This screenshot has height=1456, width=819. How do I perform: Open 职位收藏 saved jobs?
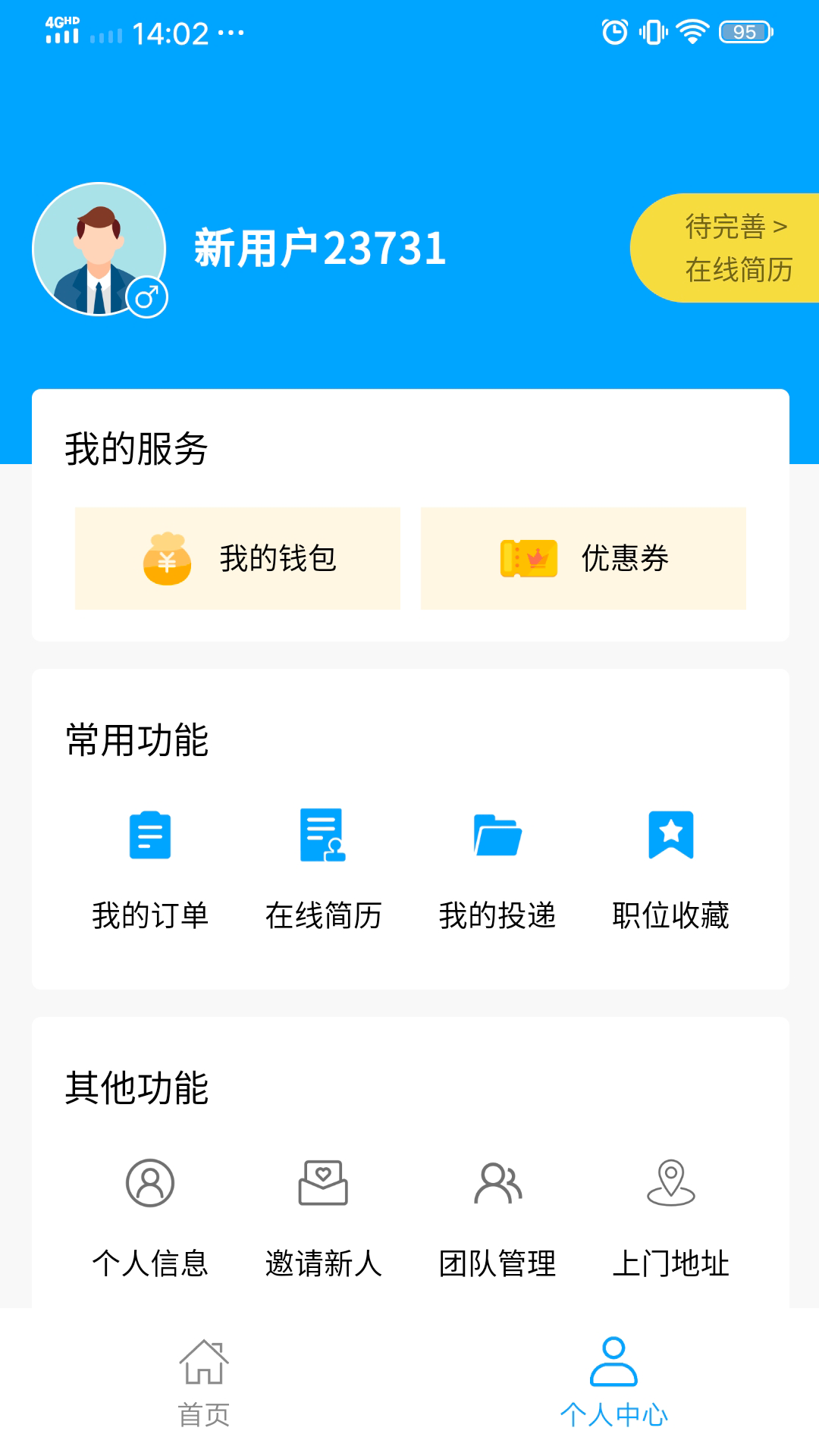pyautogui.click(x=670, y=868)
